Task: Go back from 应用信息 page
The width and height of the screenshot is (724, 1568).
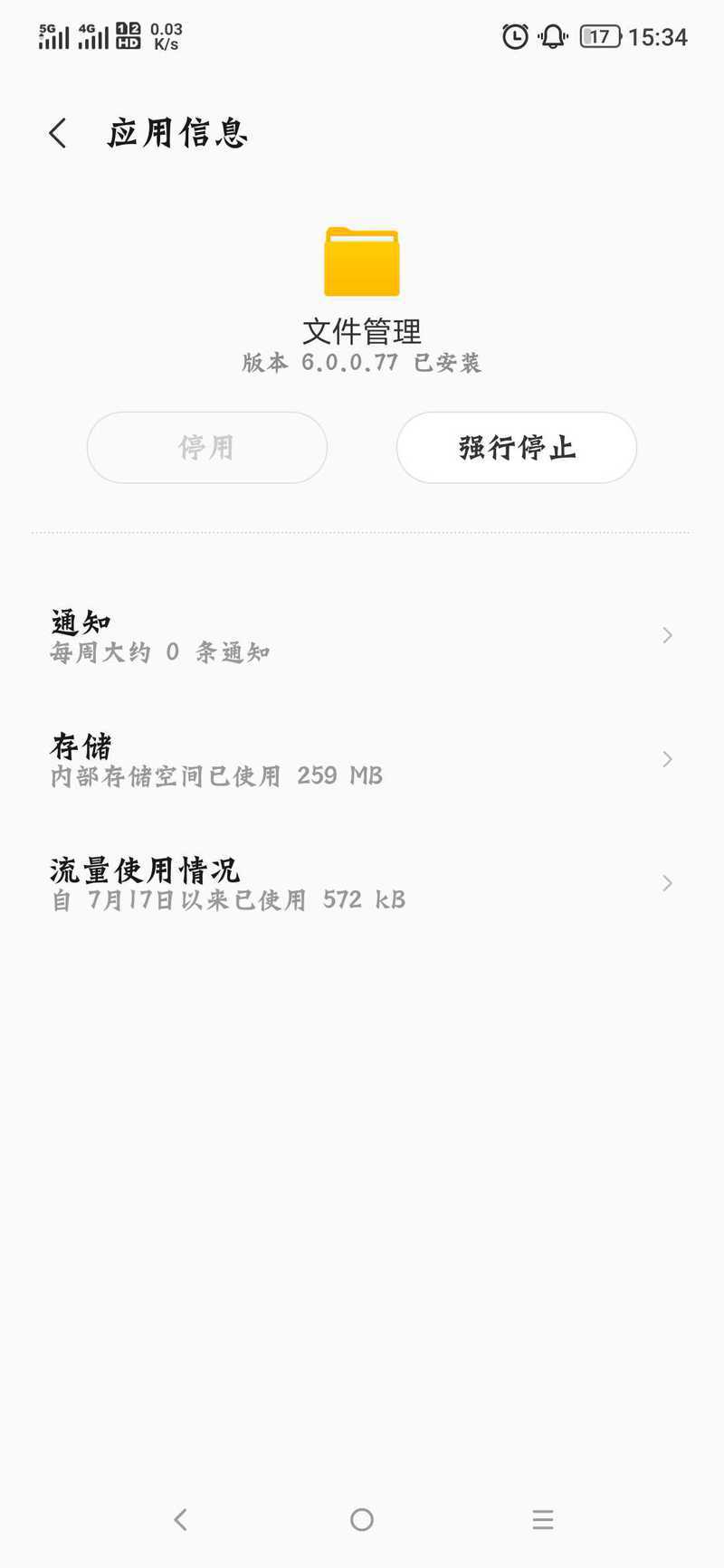Action: click(x=58, y=133)
